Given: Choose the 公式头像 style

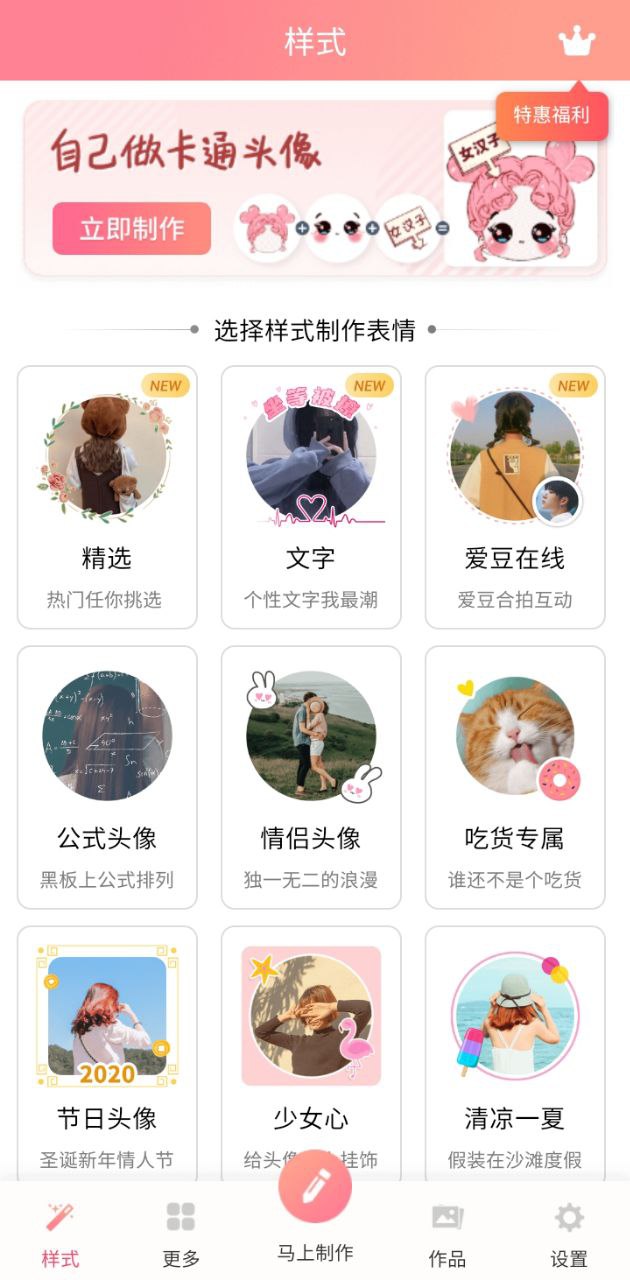Looking at the screenshot, I should click(107, 777).
